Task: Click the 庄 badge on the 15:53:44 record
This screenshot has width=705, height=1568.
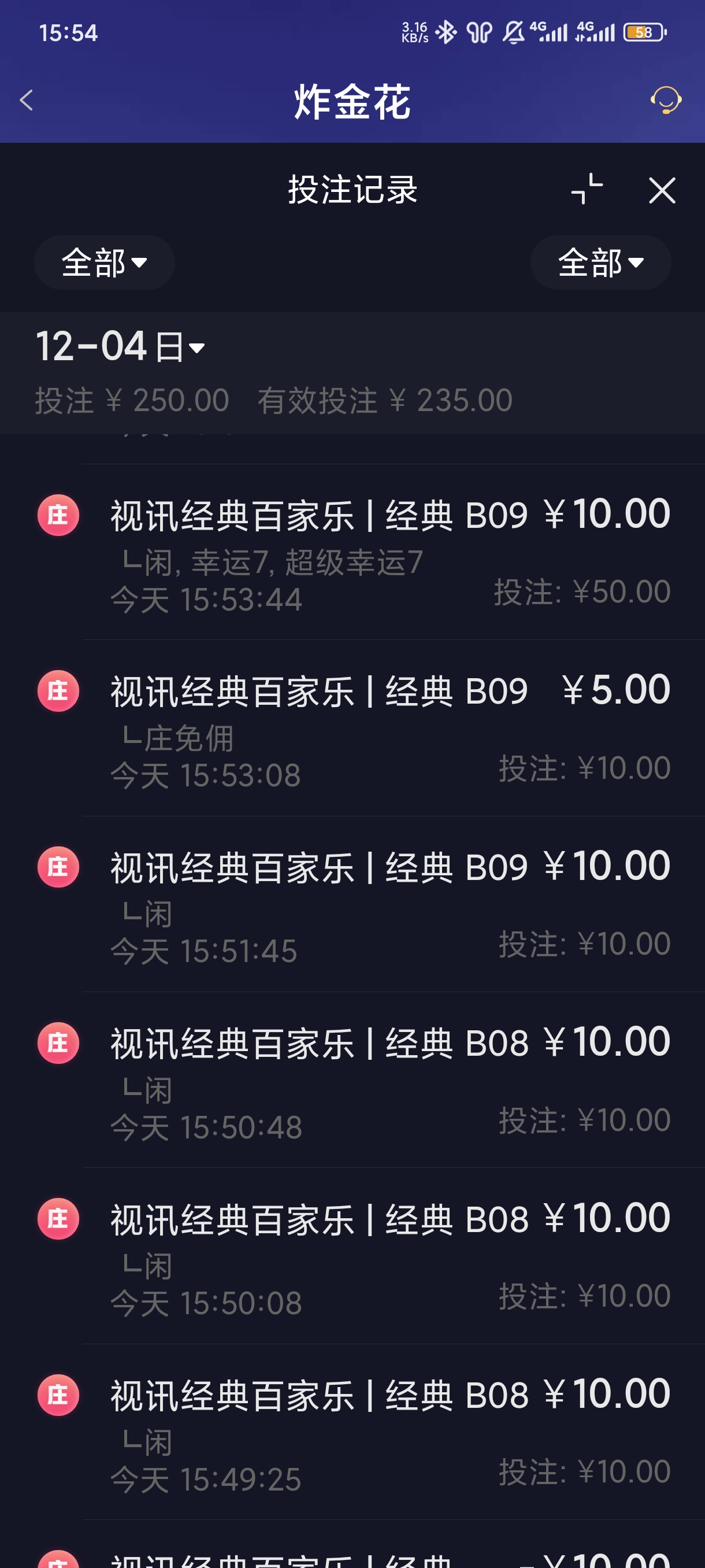Action: (58, 515)
